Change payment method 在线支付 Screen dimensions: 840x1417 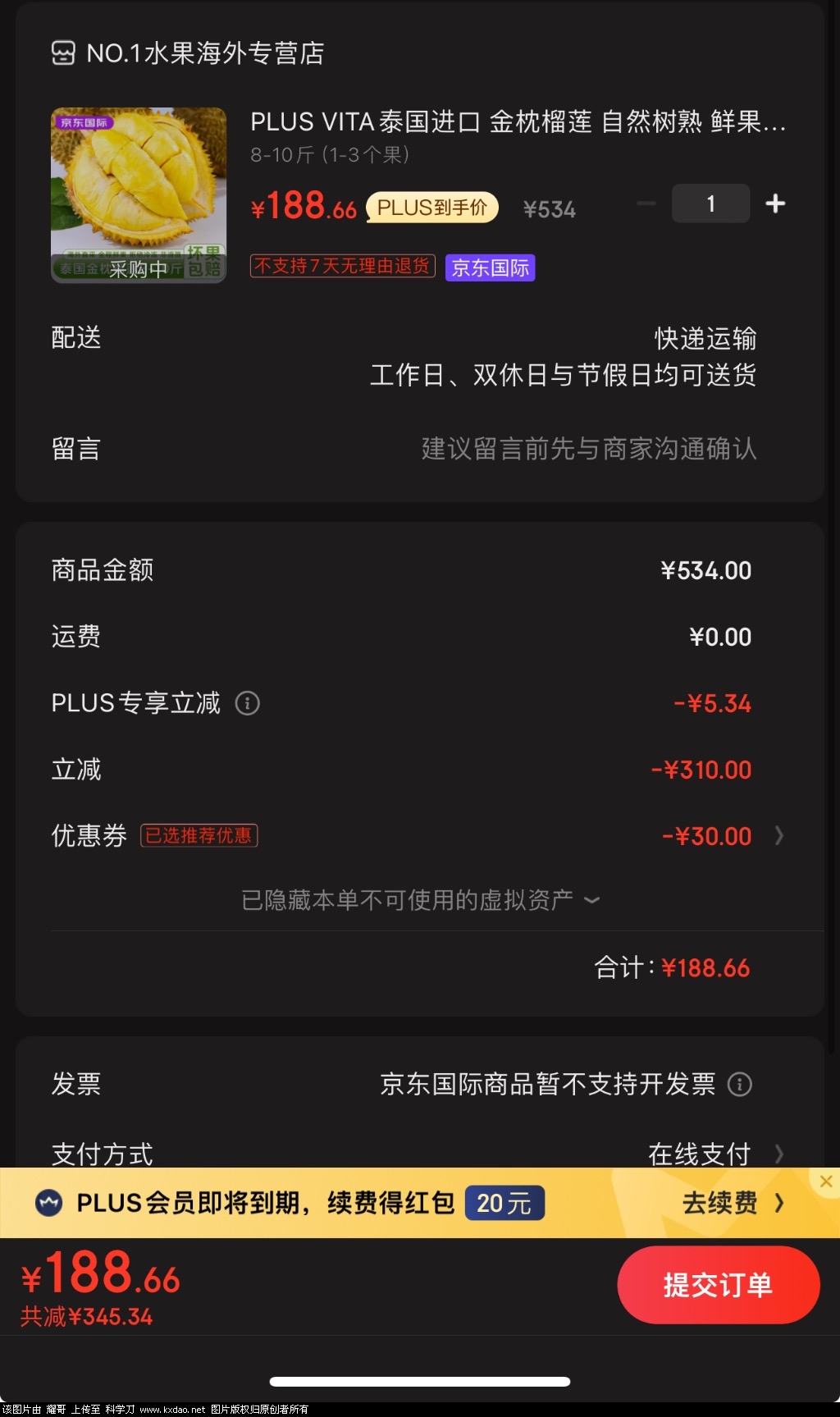click(712, 1154)
